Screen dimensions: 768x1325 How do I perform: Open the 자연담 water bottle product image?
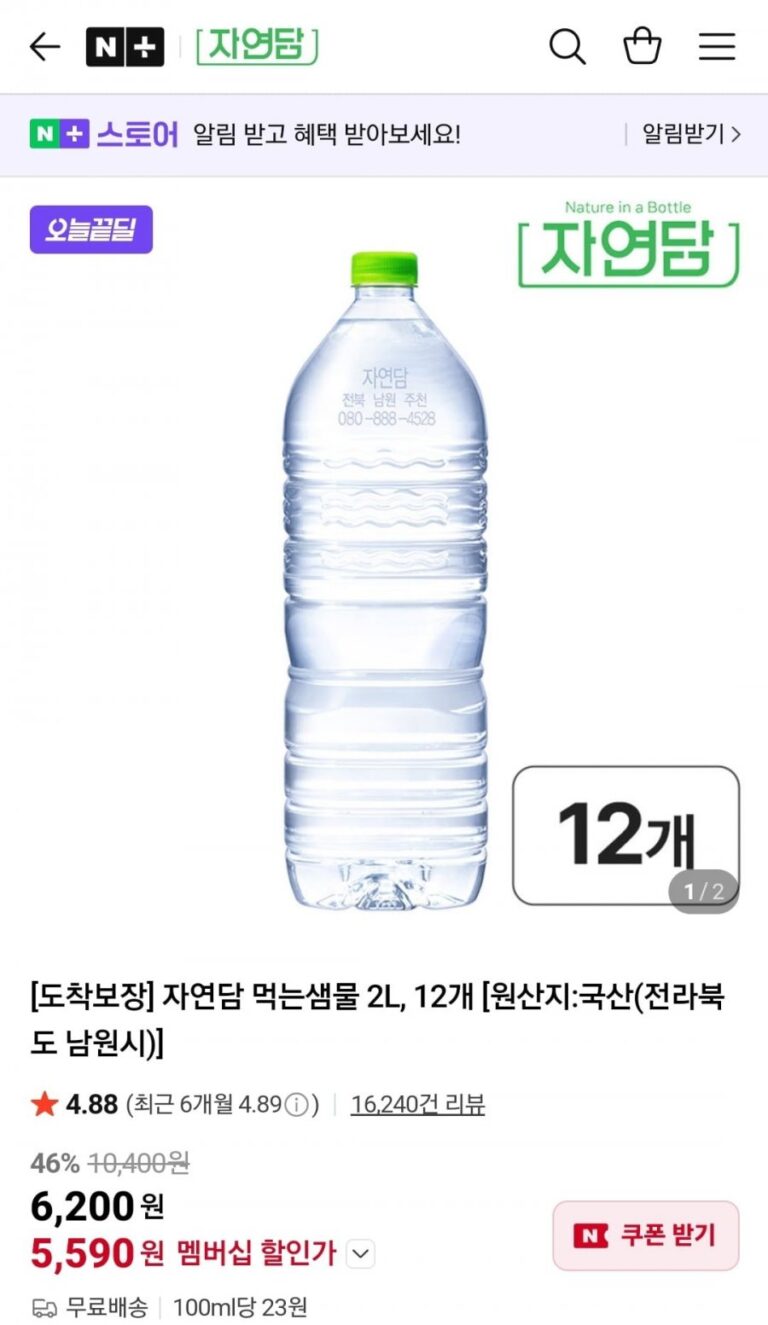[385, 580]
